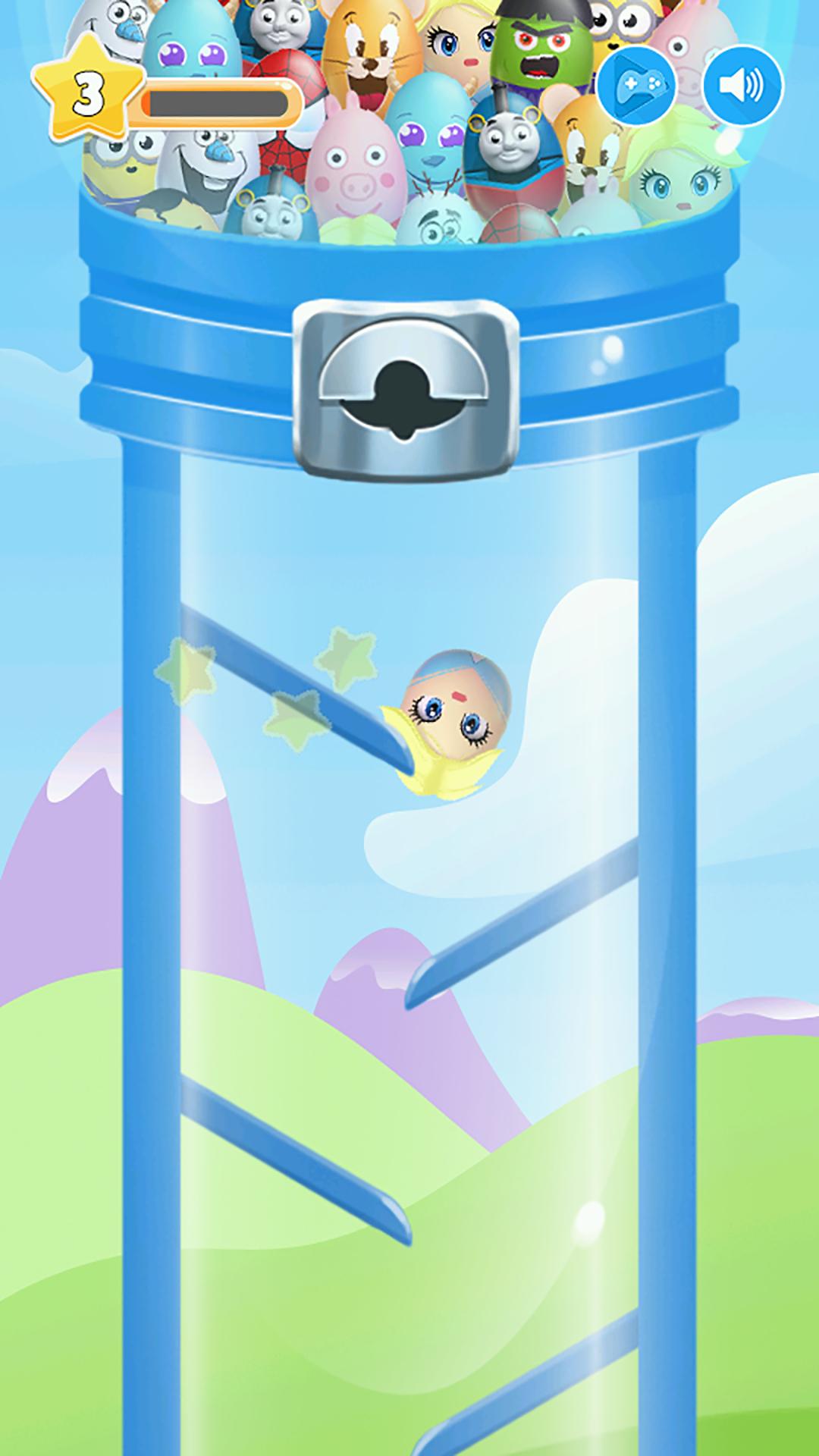Mute the game sound
The width and height of the screenshot is (819, 1456).
[742, 84]
